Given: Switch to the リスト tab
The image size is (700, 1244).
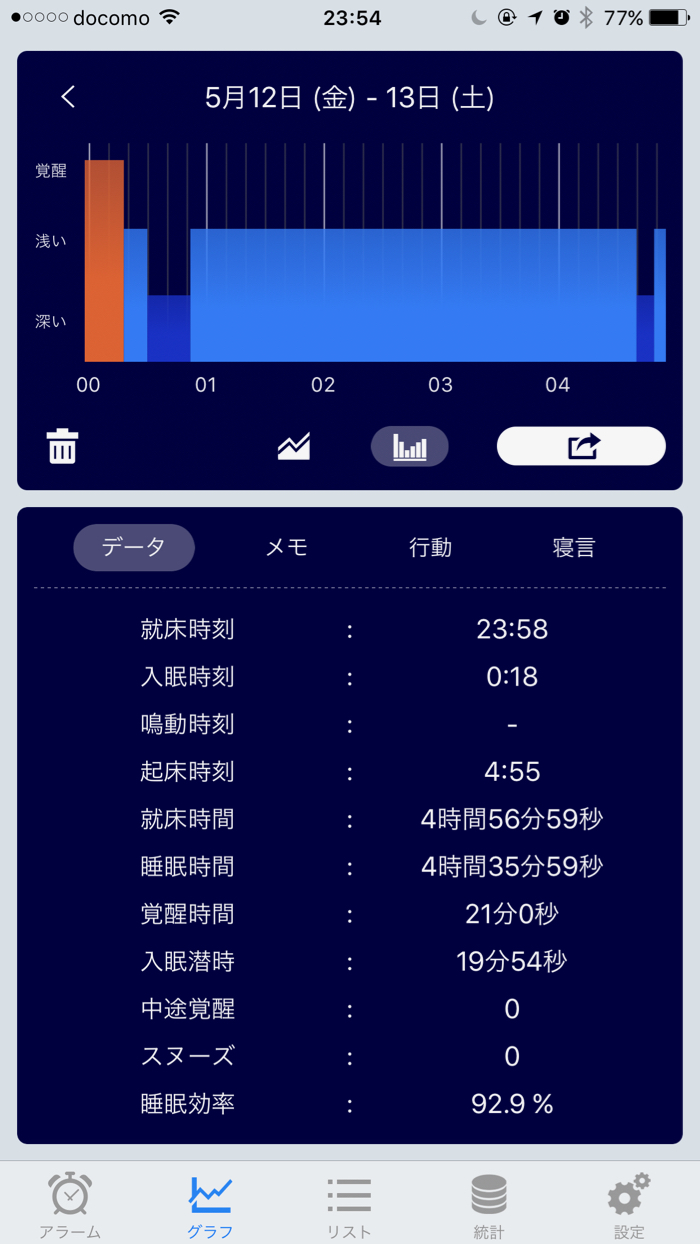Looking at the screenshot, I should tap(349, 1204).
